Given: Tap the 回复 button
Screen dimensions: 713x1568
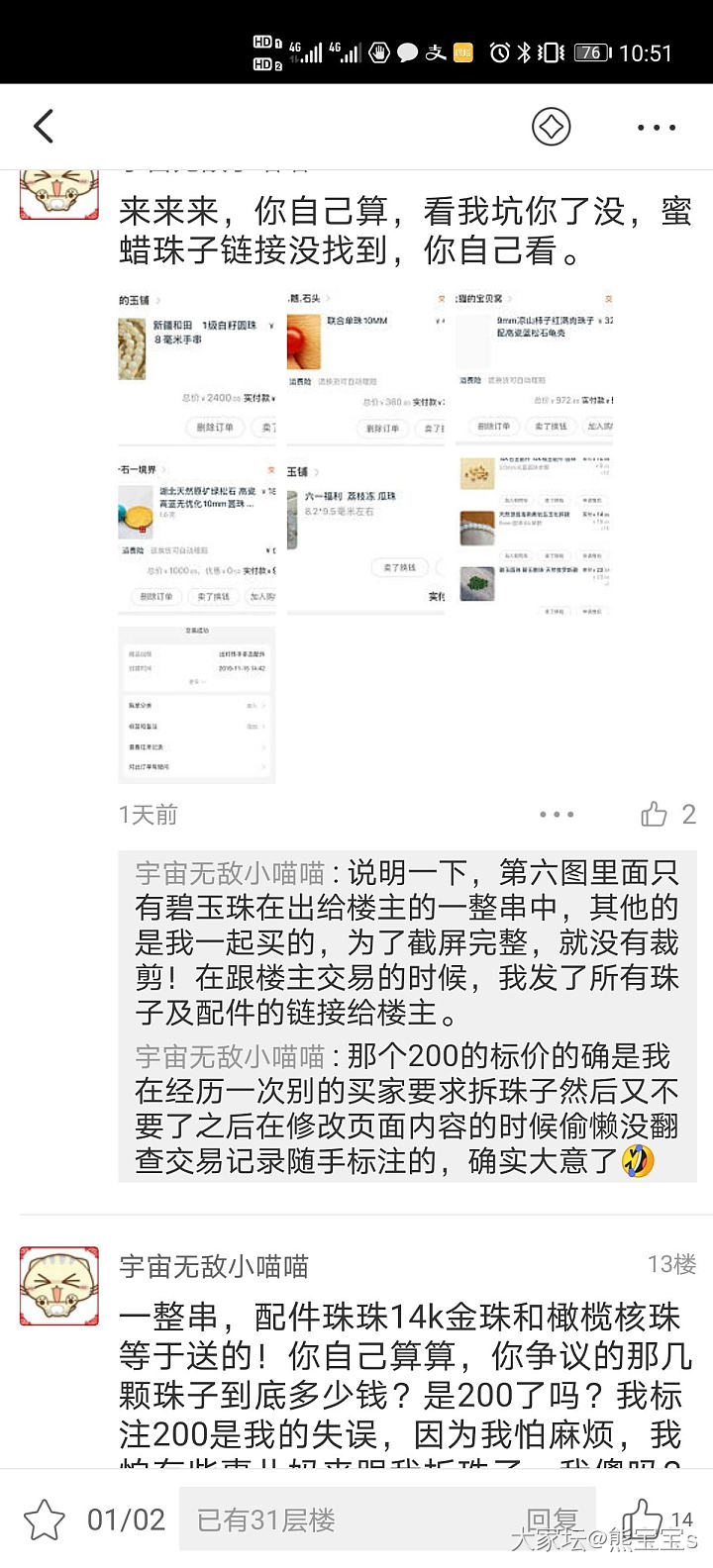Looking at the screenshot, I should (x=553, y=1520).
